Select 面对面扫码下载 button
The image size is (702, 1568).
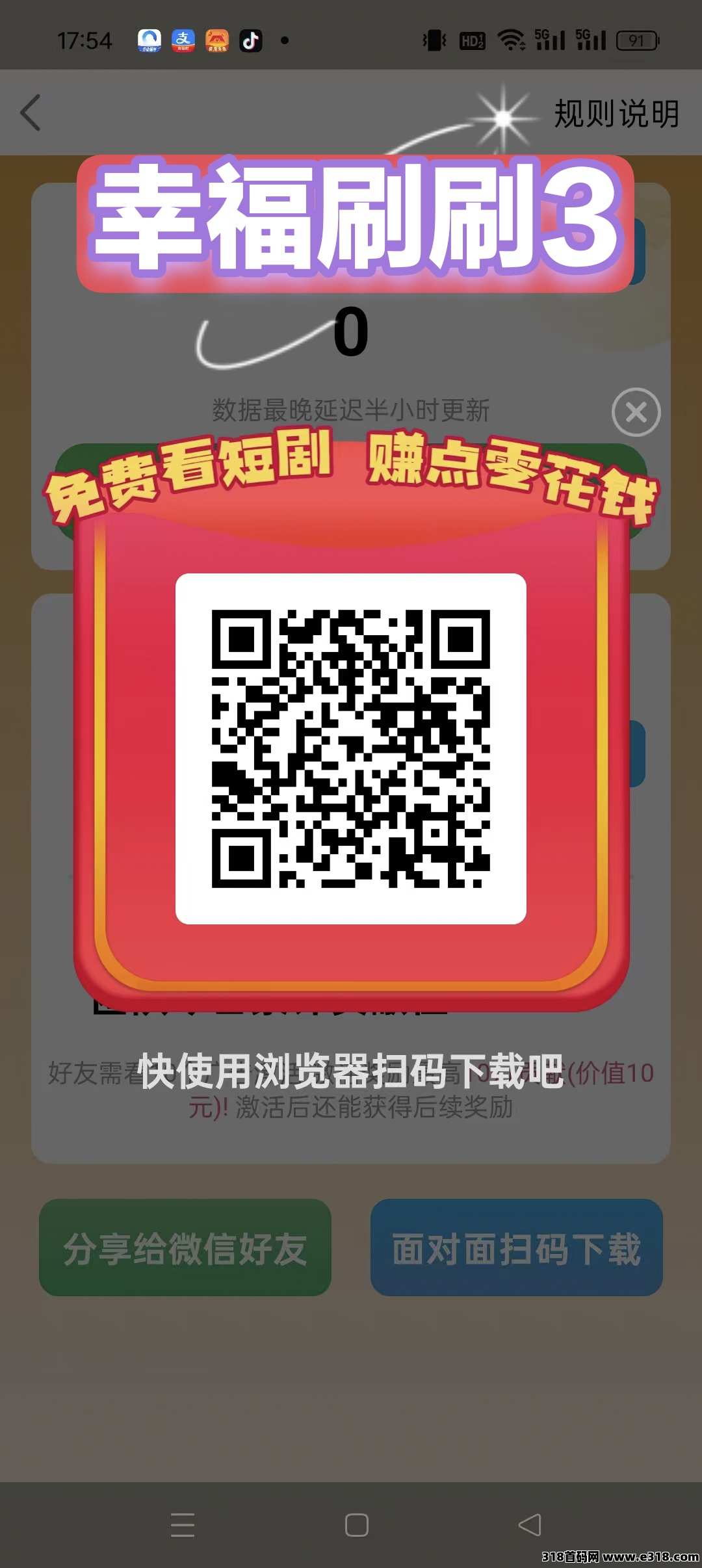pyautogui.click(x=516, y=1248)
